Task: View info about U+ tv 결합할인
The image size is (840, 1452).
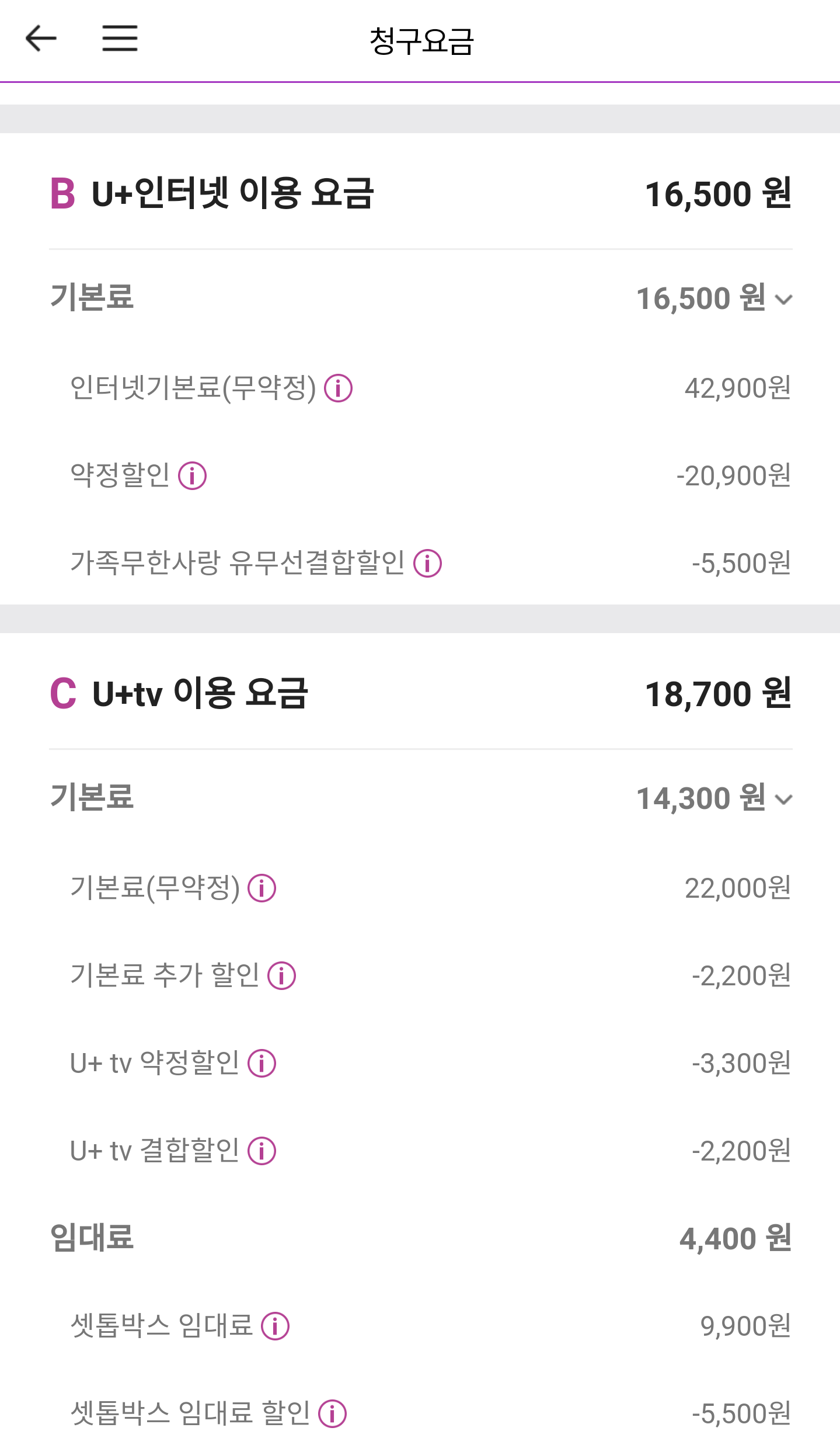Action: (262, 1151)
